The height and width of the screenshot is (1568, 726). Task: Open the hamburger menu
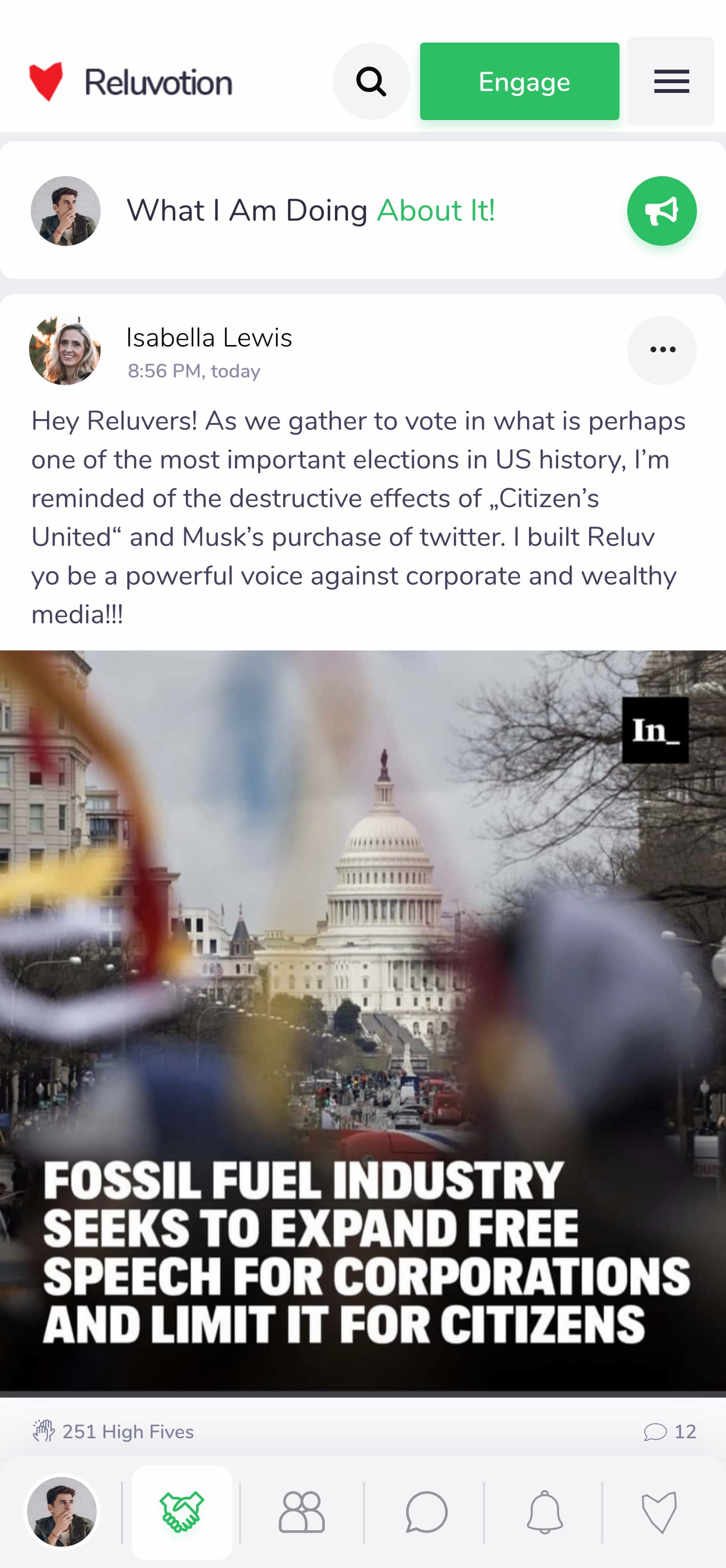tap(671, 82)
